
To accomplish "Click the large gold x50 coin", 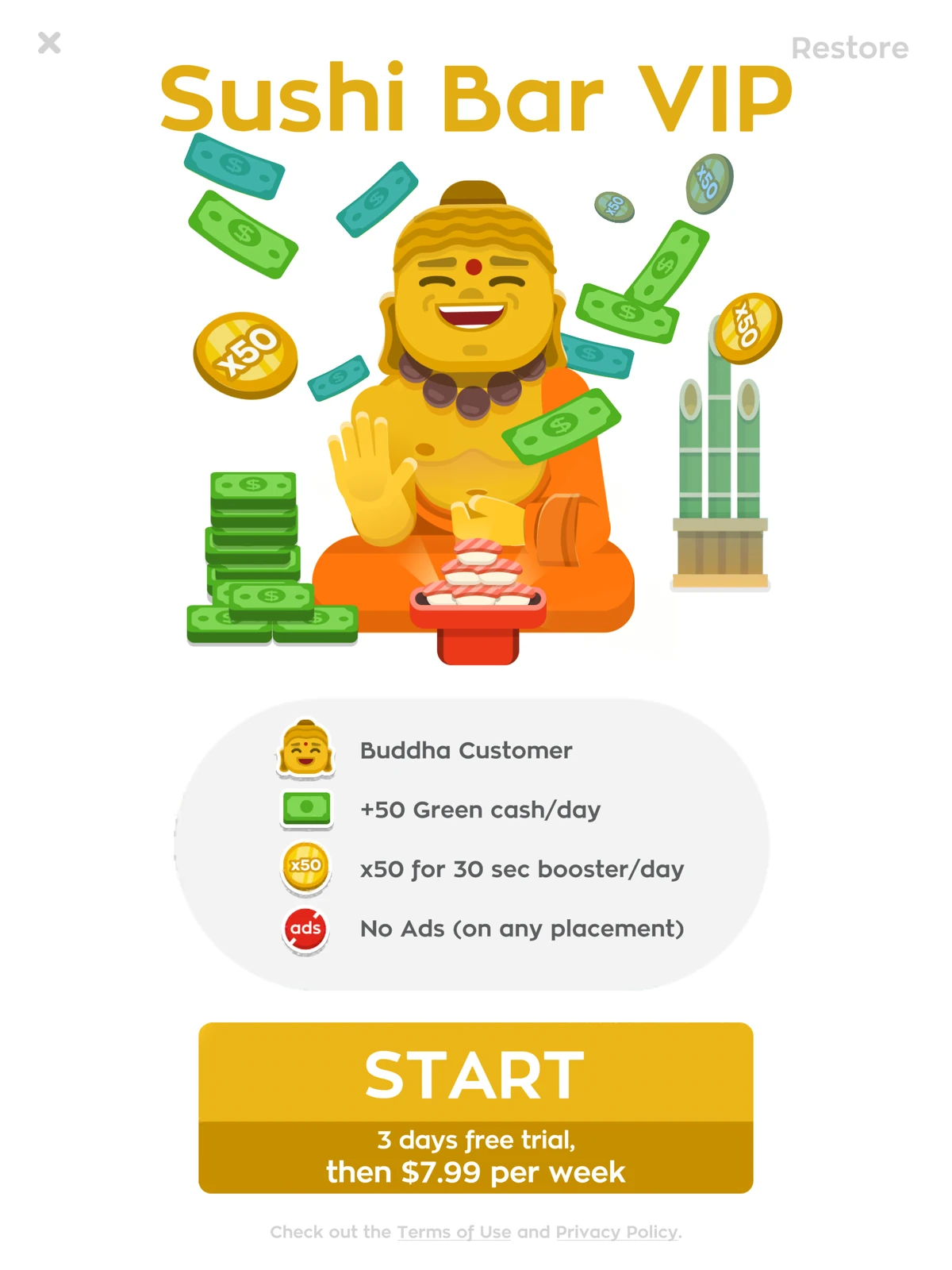I will [246, 352].
